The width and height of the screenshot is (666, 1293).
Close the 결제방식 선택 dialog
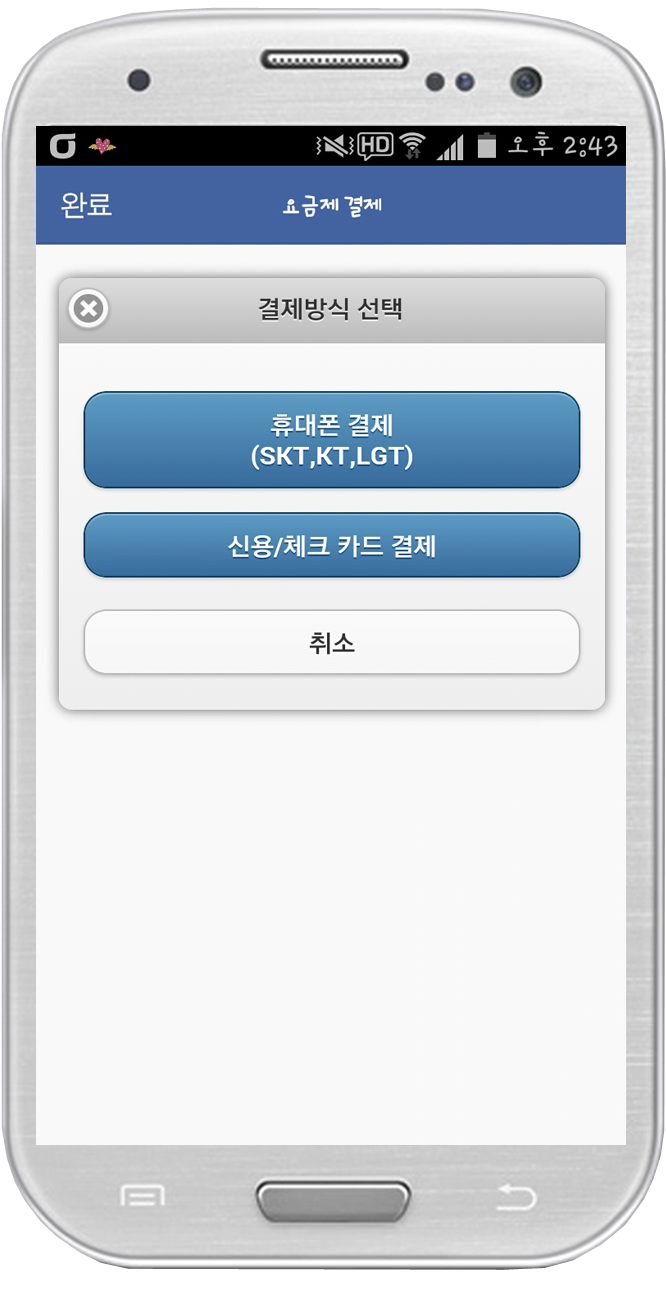click(89, 309)
